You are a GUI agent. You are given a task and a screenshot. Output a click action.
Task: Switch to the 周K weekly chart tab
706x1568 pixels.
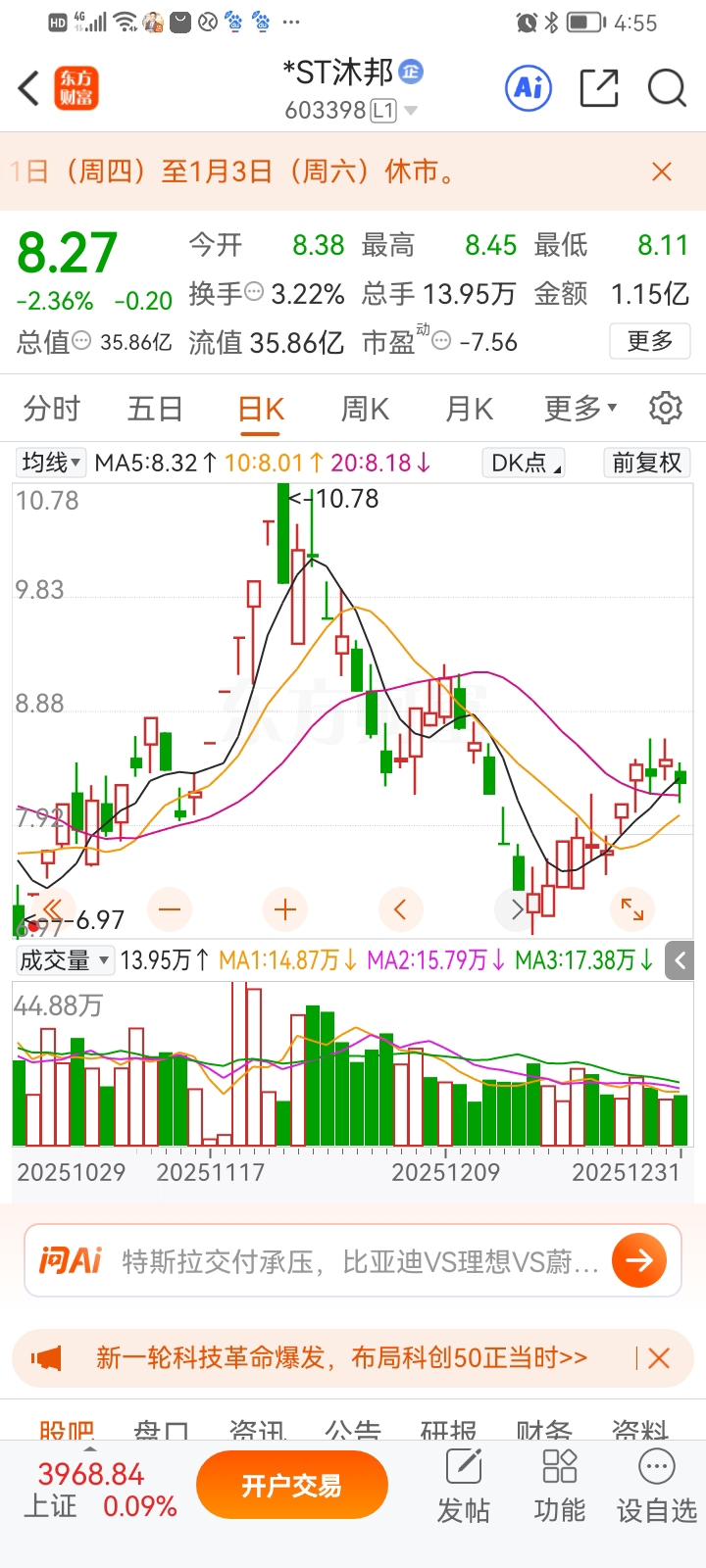(x=363, y=409)
